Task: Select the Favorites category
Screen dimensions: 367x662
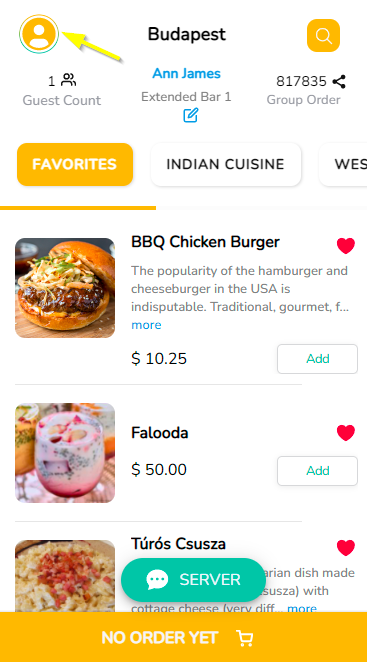Action: click(x=75, y=164)
